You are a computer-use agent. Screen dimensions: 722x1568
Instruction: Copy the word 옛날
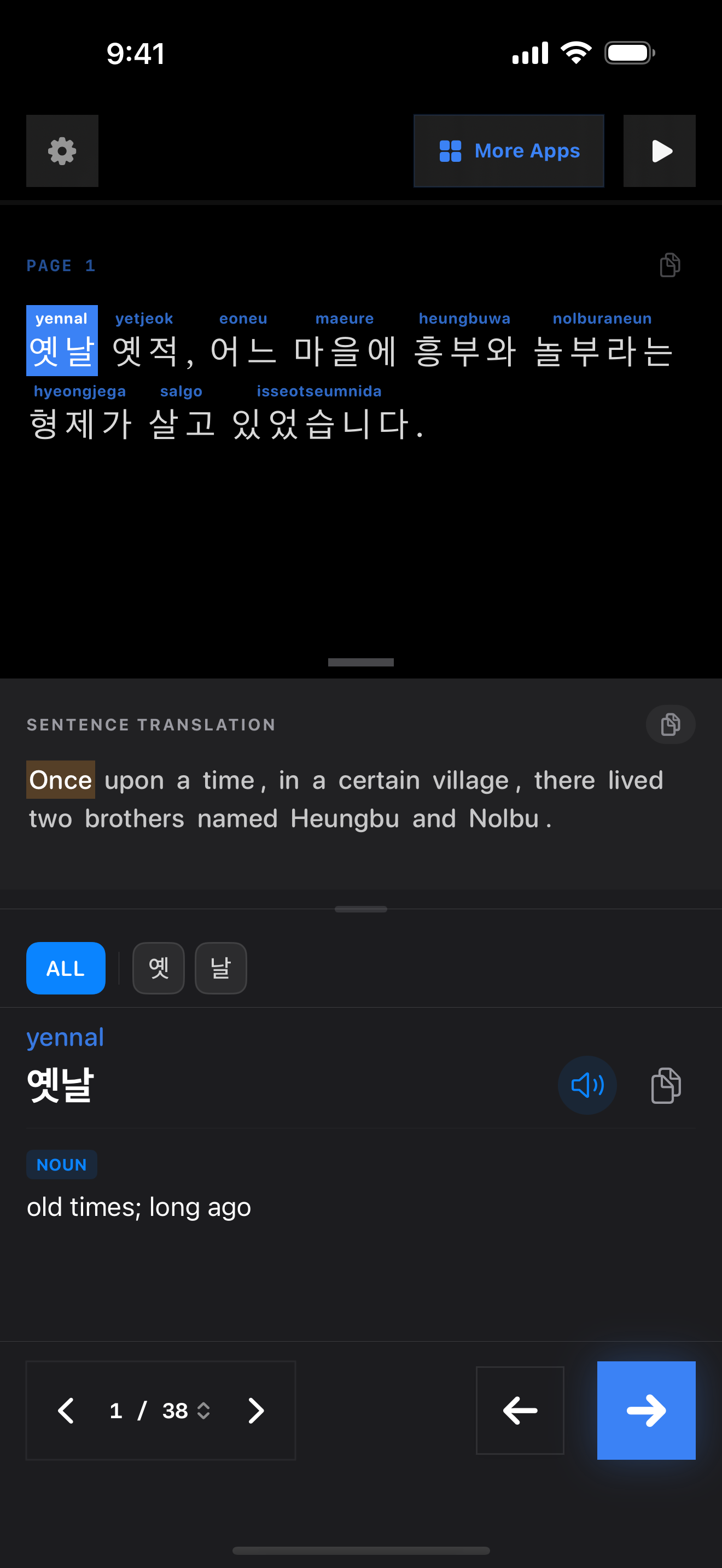[x=665, y=1085]
